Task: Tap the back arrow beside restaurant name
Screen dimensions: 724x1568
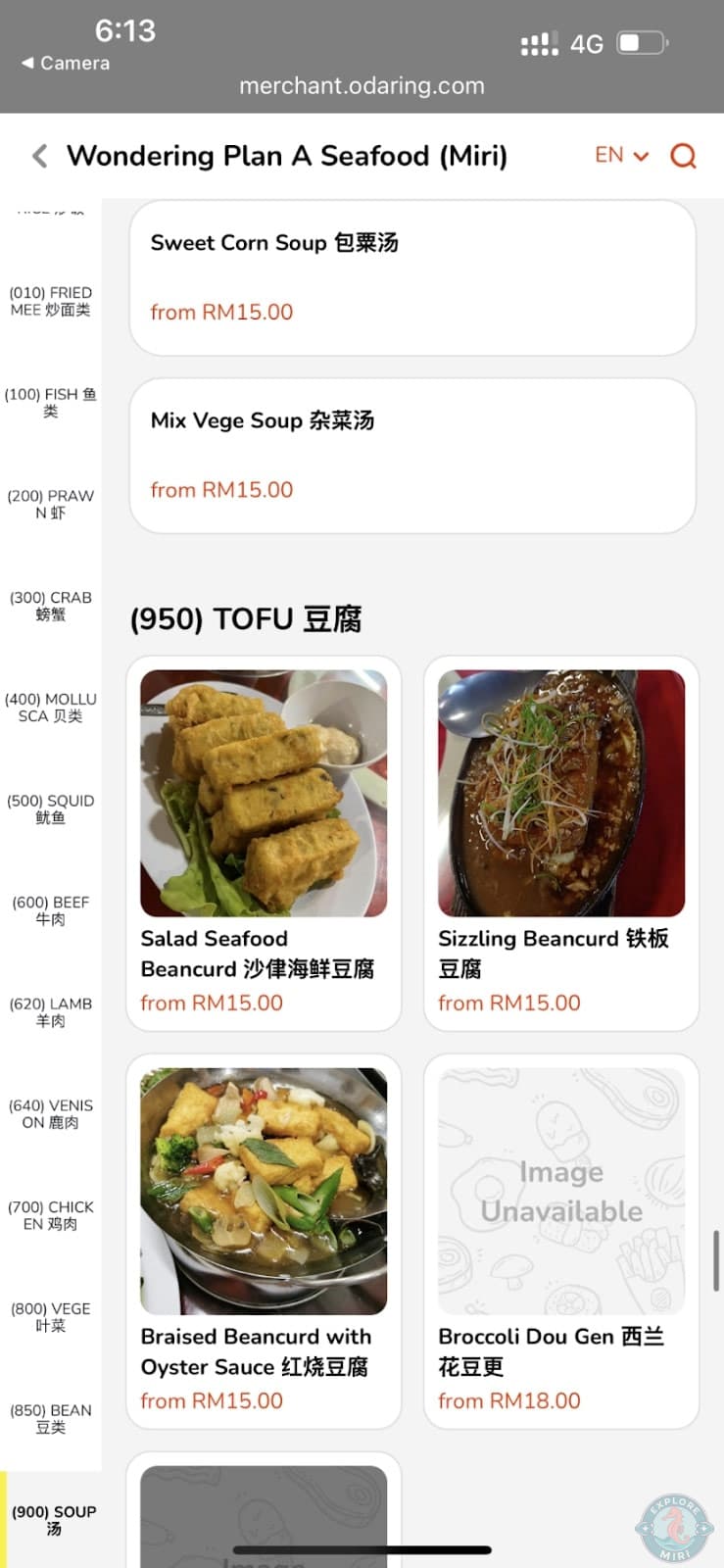Action: [39, 155]
